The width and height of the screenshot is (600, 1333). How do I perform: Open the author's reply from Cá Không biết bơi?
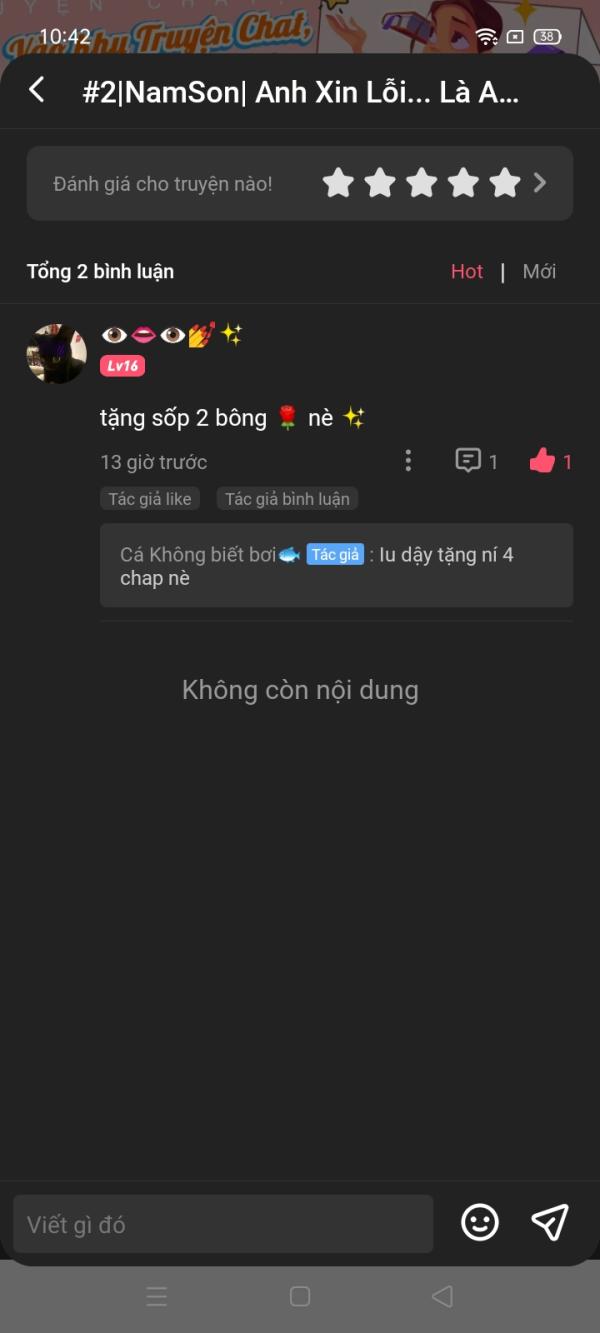[336, 566]
